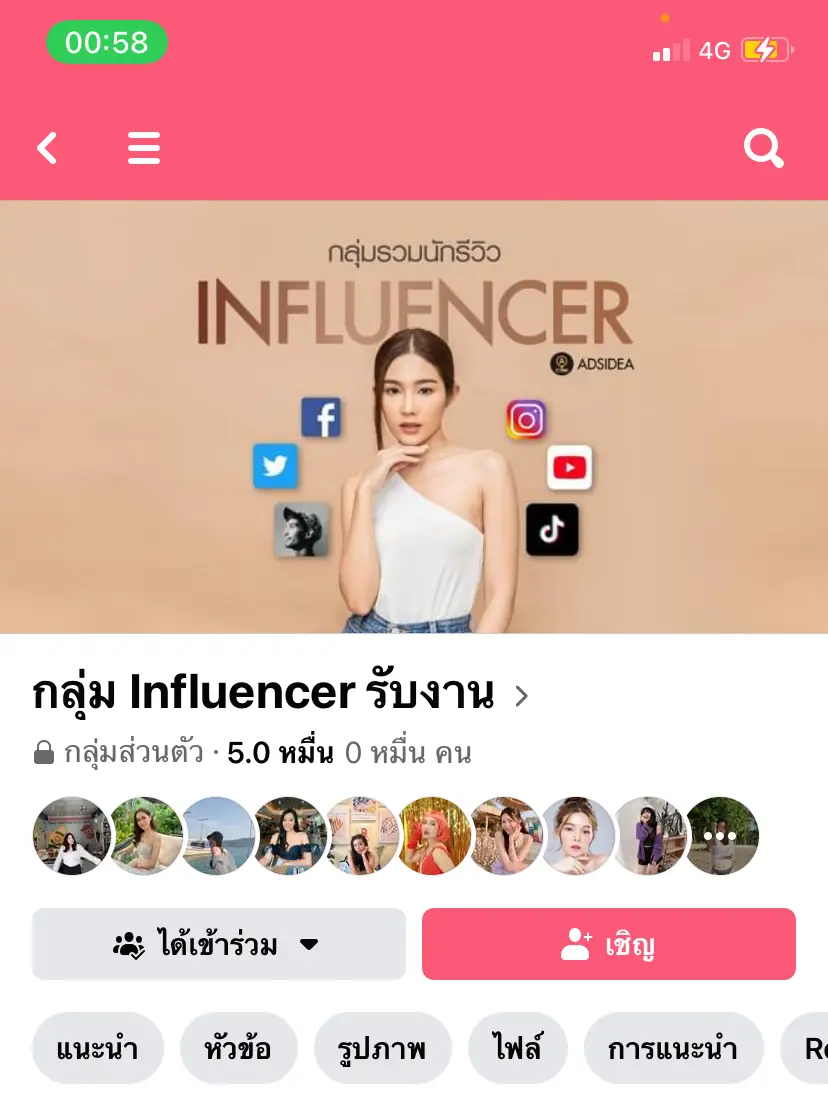This screenshot has height=1104, width=828.
Task: Tap the first member avatar thumbnail
Action: [71, 836]
